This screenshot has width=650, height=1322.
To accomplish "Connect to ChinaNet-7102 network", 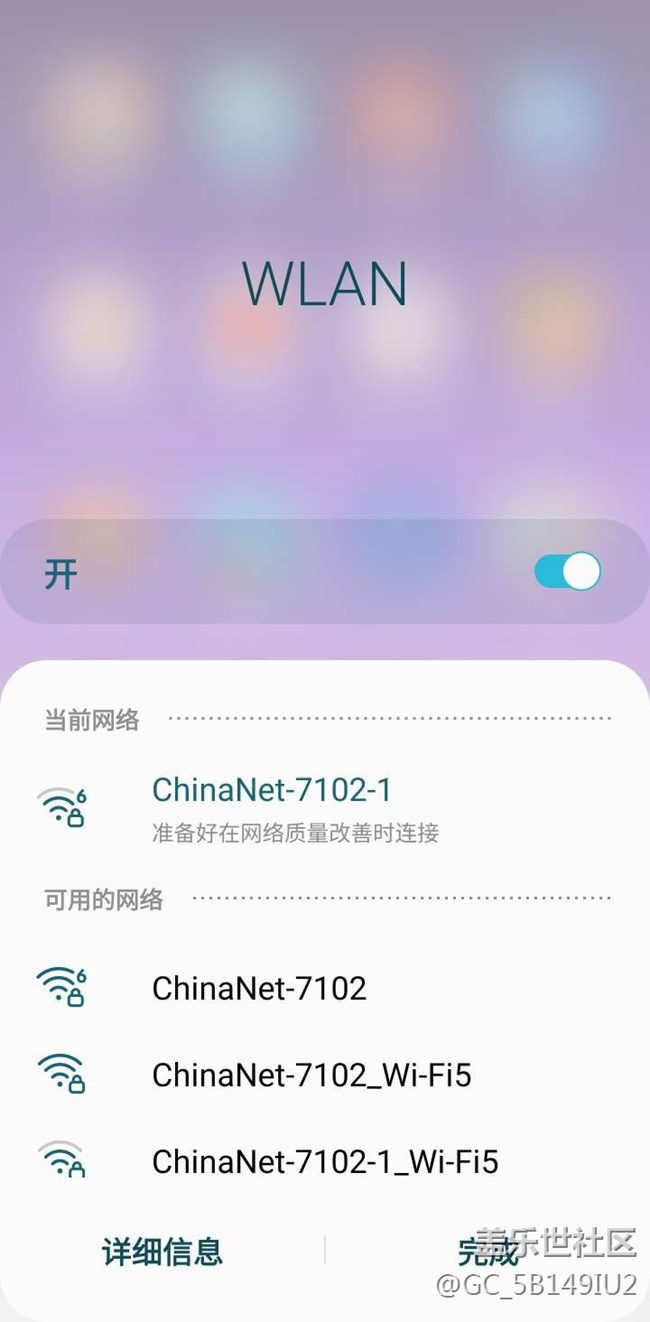I will tap(325, 988).
